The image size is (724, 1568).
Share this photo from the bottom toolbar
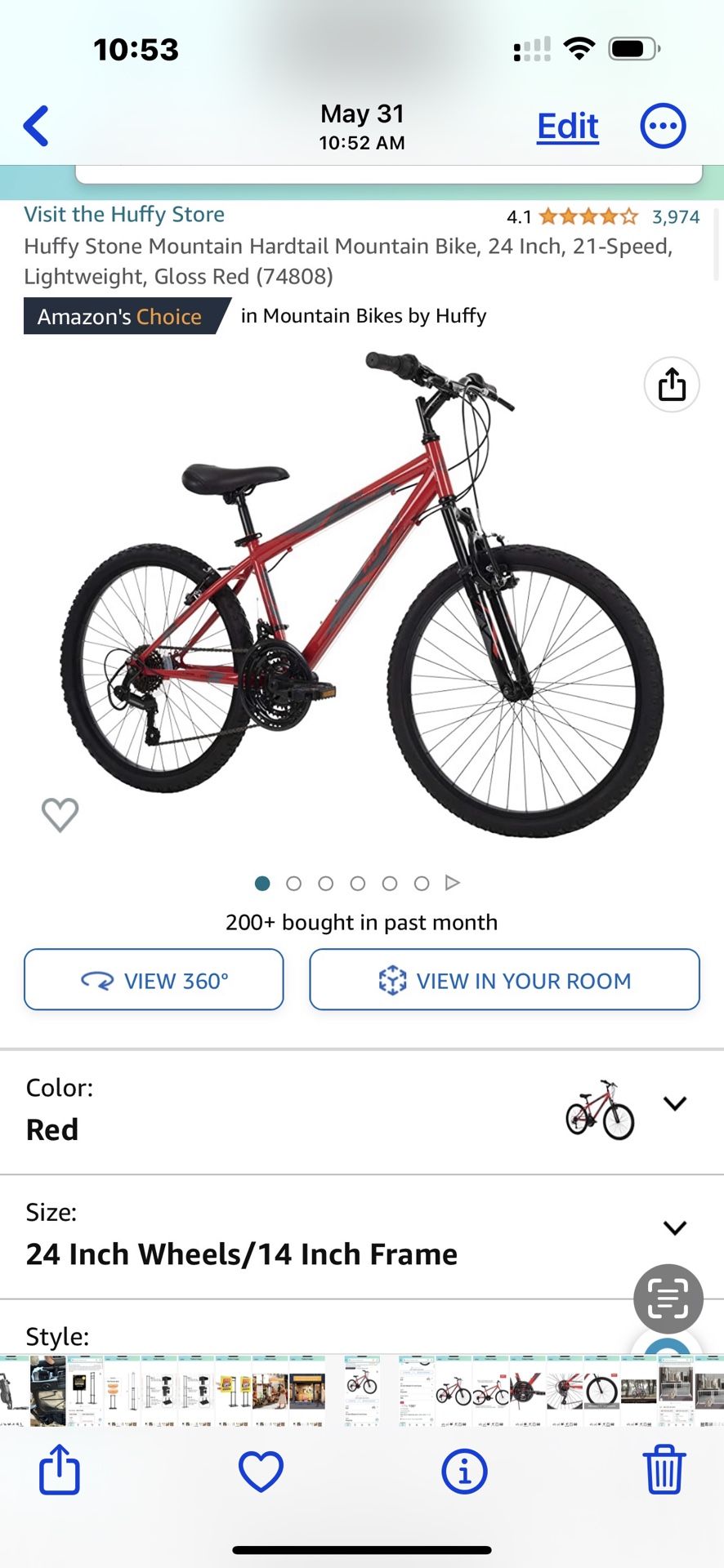tap(60, 1469)
